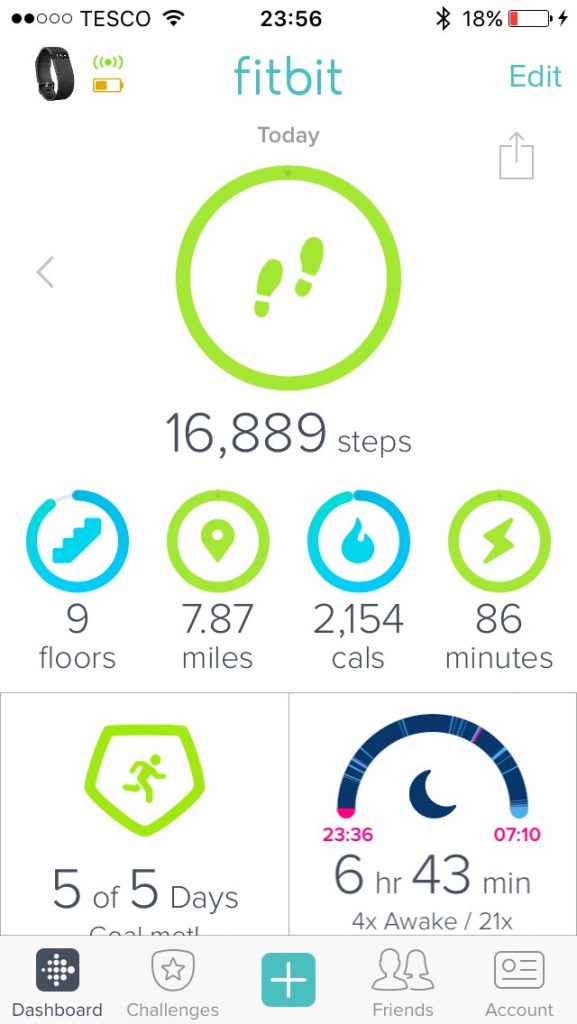
Task: Tap the plus button to log an activity
Action: [x=288, y=980]
